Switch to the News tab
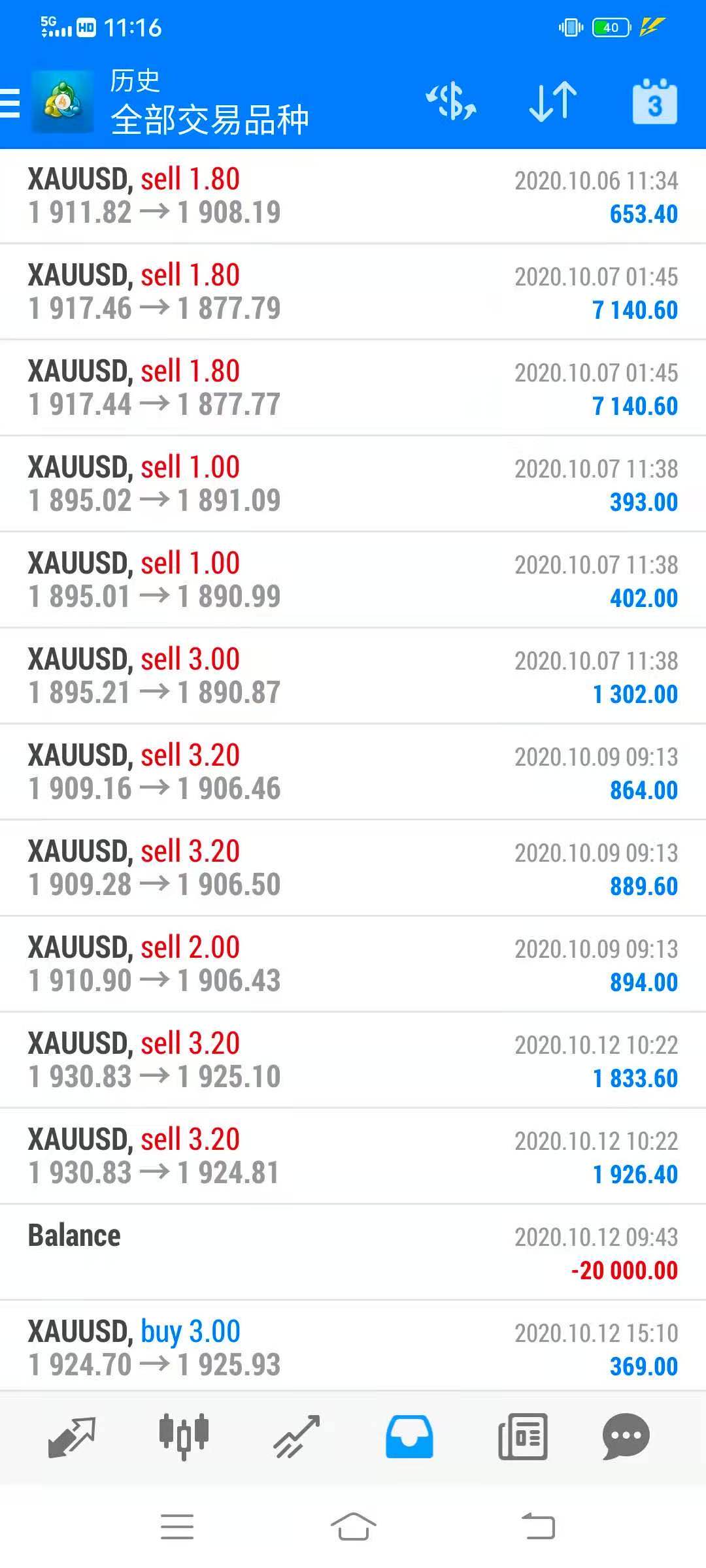The width and height of the screenshot is (706, 1568). 522,1437
